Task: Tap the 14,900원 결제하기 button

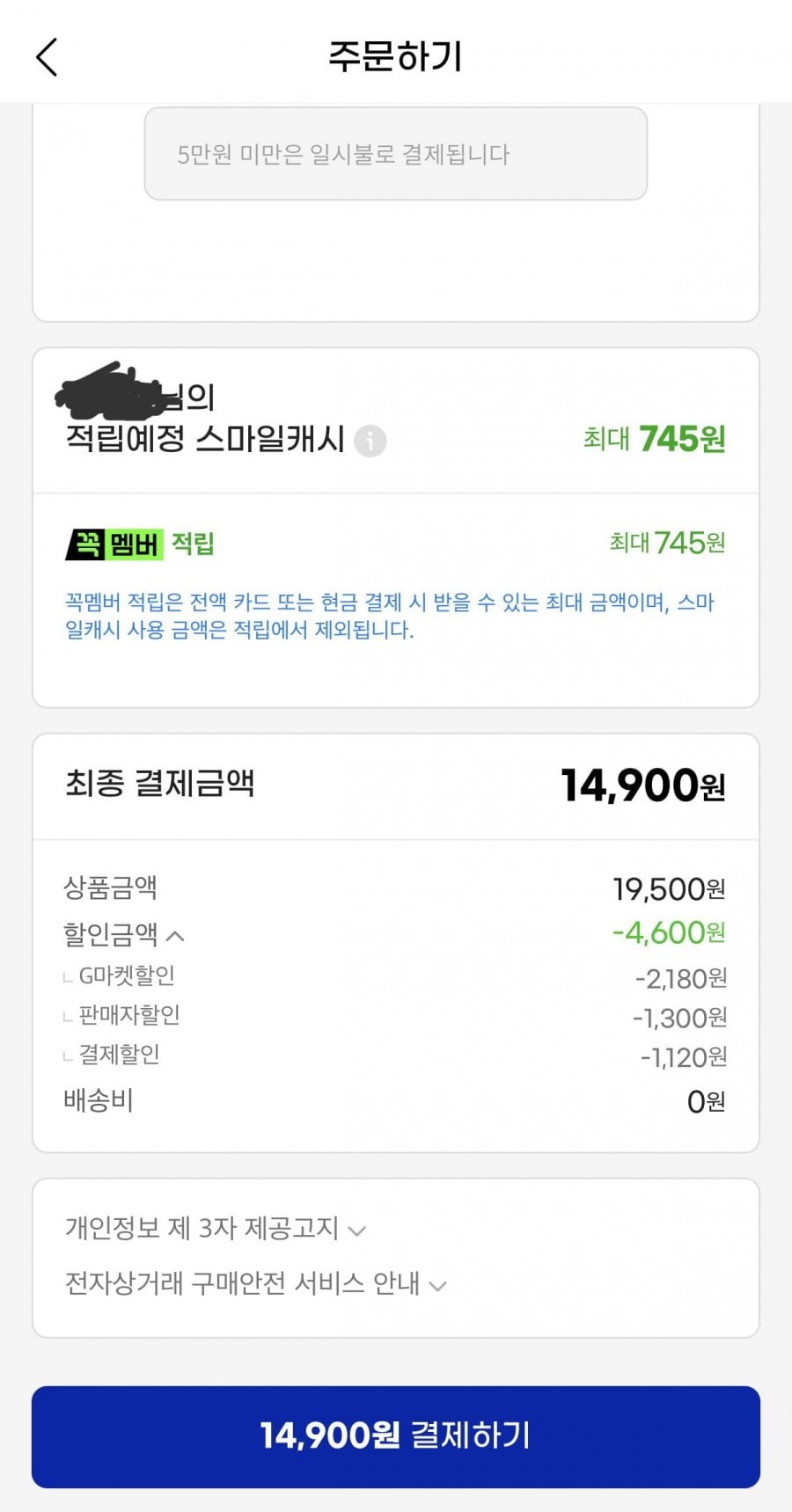Action: [x=396, y=1436]
